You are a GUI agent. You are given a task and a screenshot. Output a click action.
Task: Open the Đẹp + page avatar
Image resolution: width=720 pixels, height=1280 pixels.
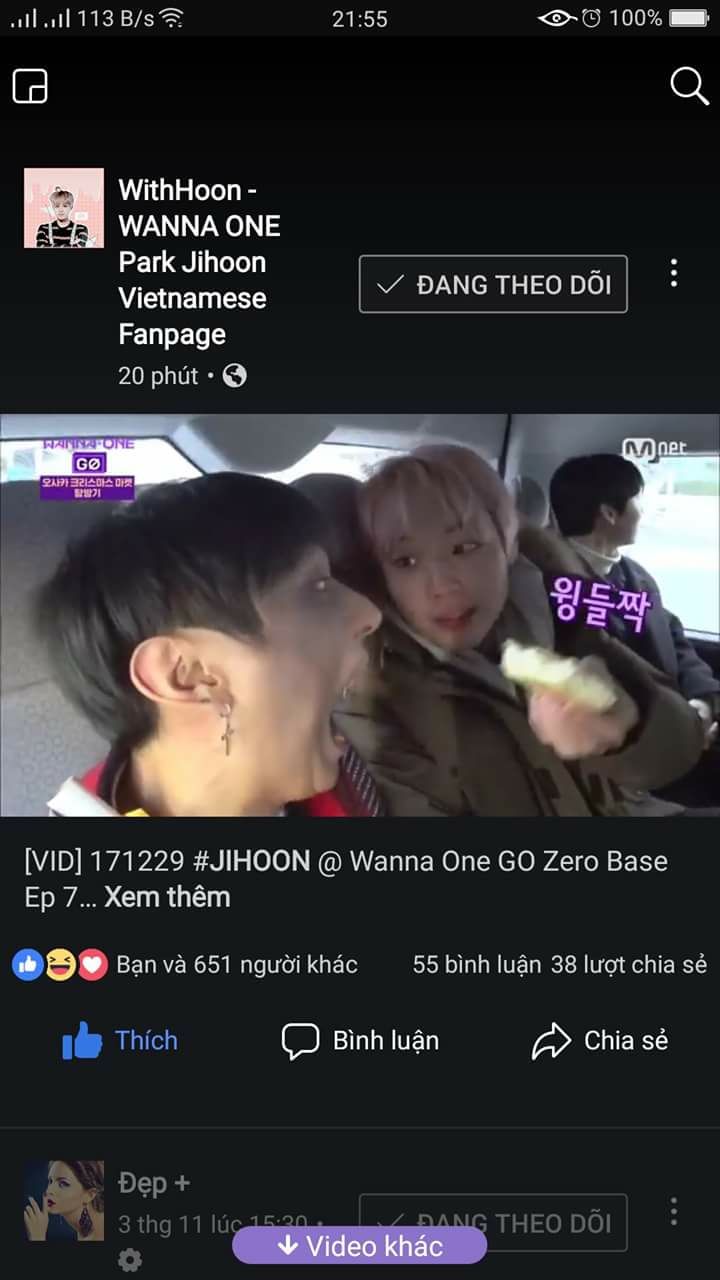tap(64, 1200)
